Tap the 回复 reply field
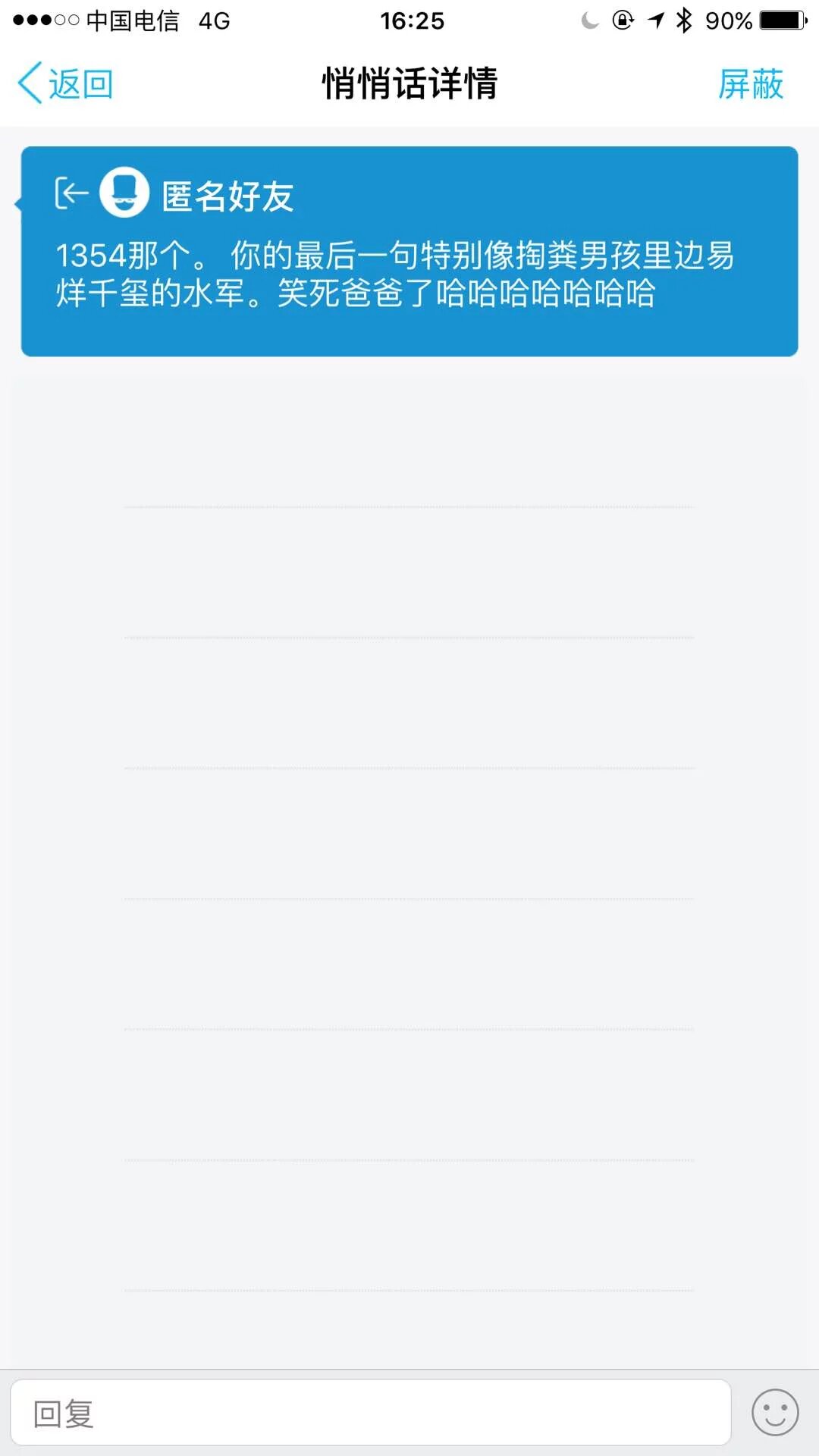The width and height of the screenshot is (819, 1456). (370, 1413)
